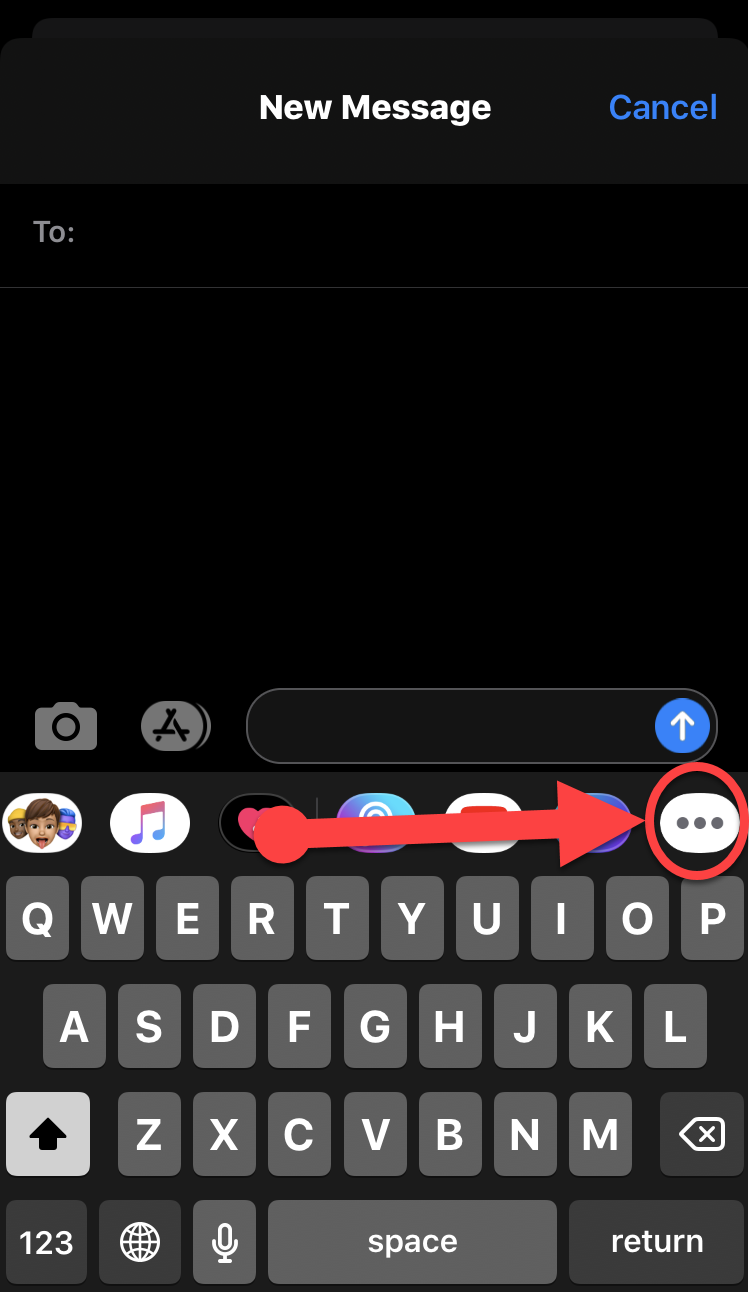The width and height of the screenshot is (749, 1292).
Task: Tap the return key
Action: [x=656, y=1242]
